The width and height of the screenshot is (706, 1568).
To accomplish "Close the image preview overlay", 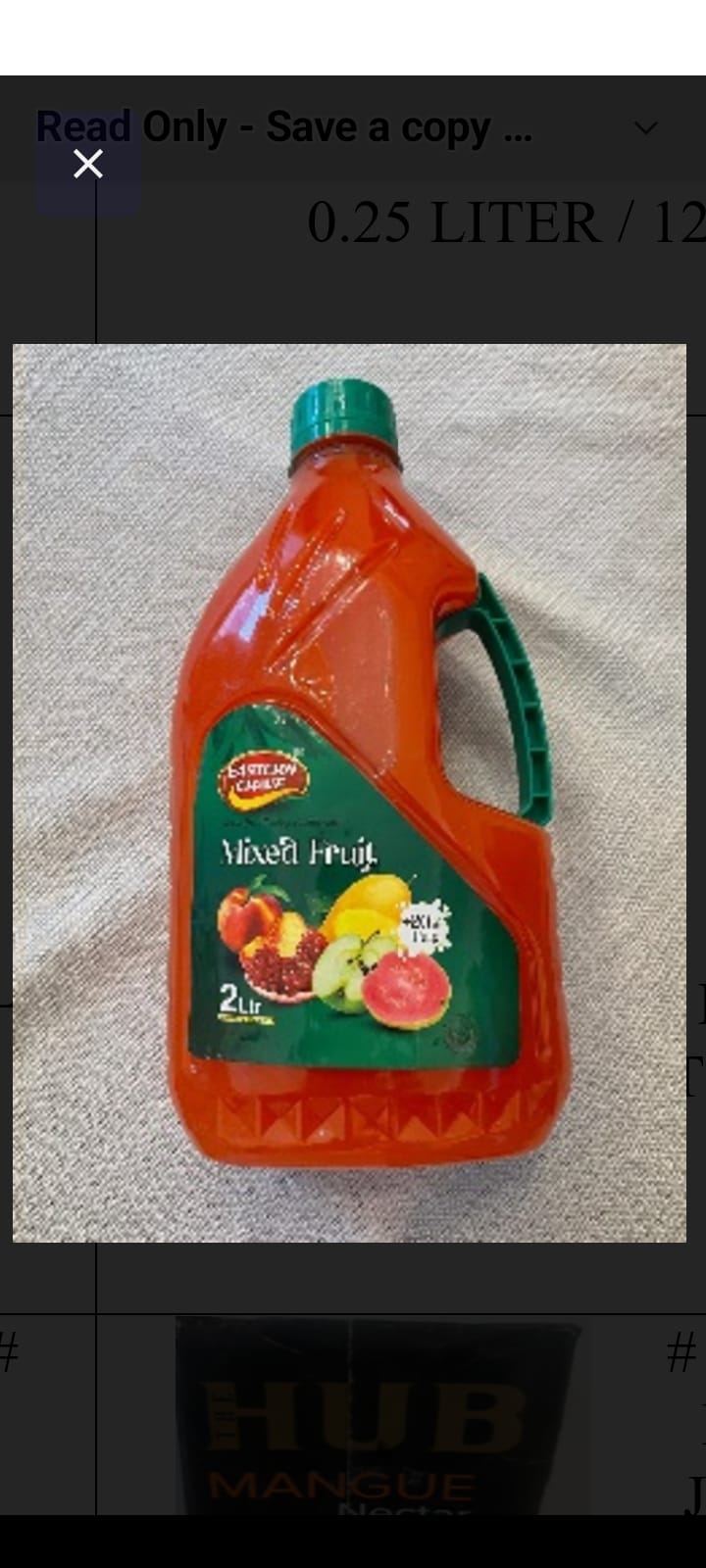I will 88,164.
